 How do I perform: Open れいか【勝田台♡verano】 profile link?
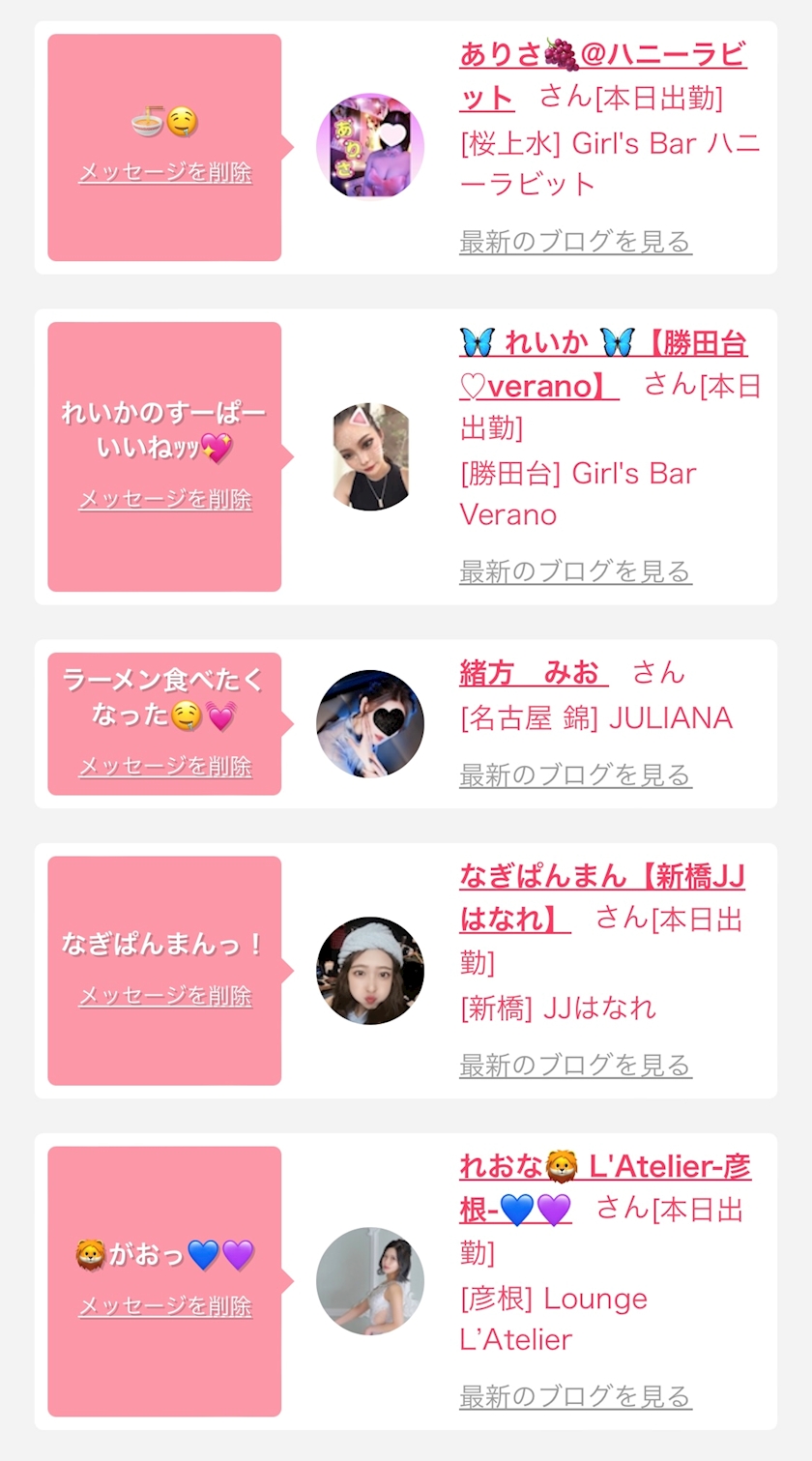click(602, 364)
